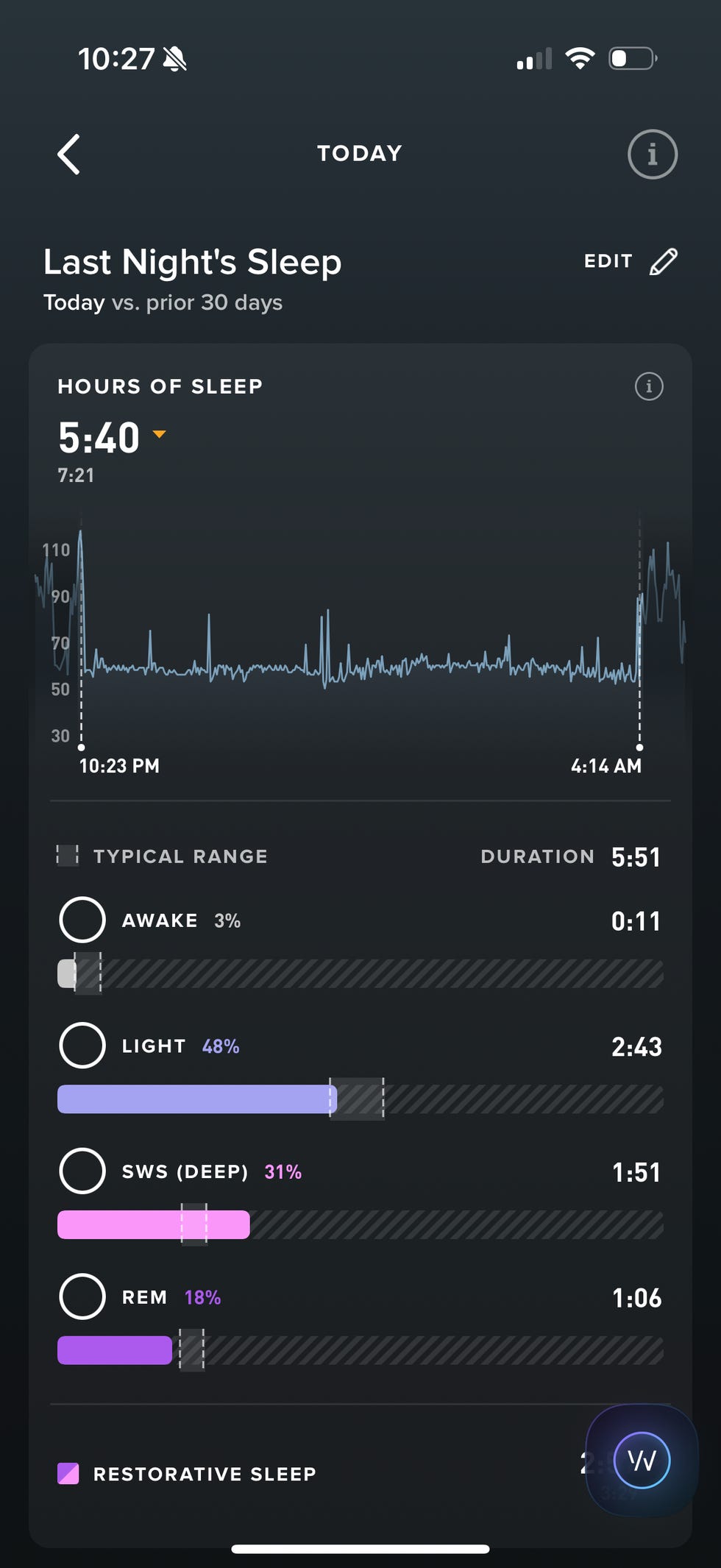Select the LIGHT sleep circle
Screen dimensions: 721x1568
(82, 1046)
